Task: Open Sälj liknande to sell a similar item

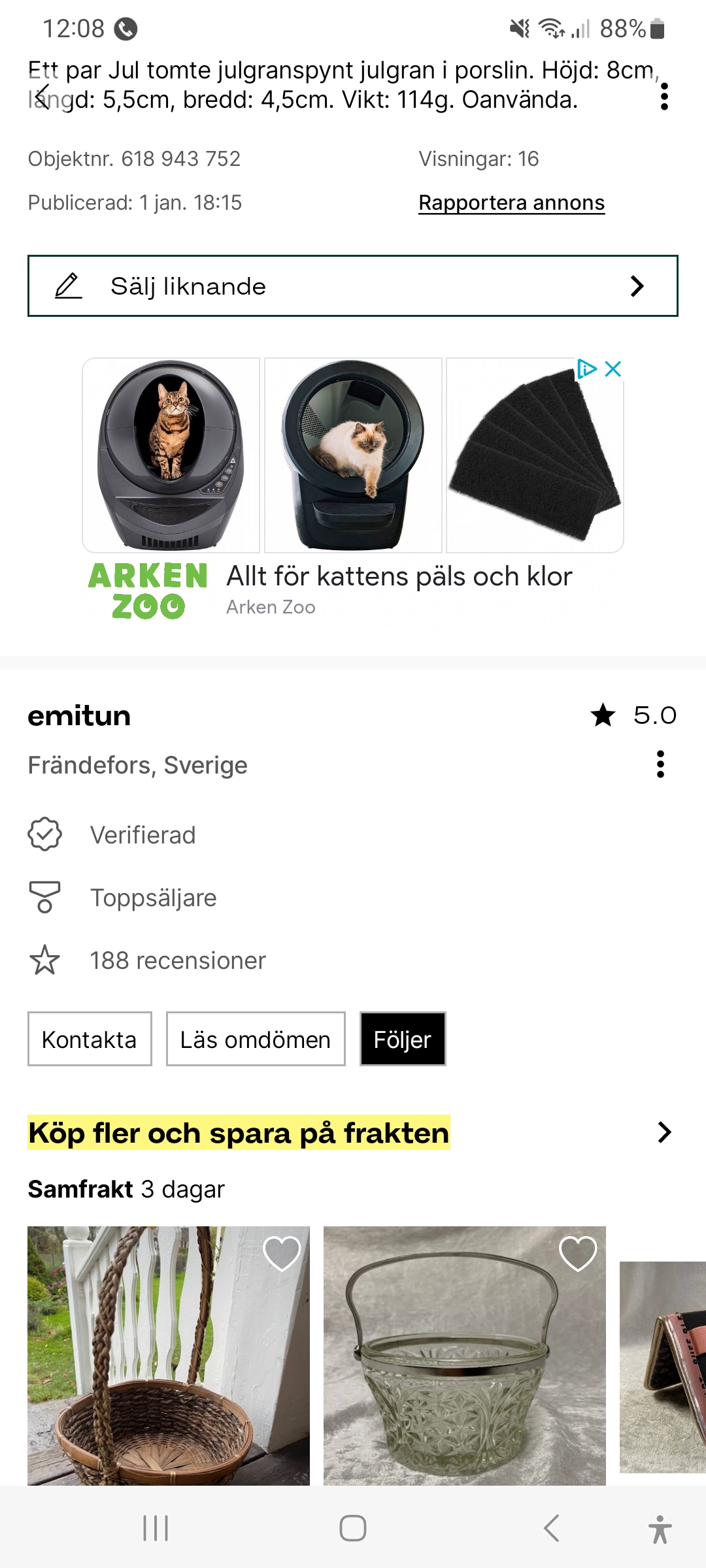Action: pyautogui.click(x=352, y=286)
